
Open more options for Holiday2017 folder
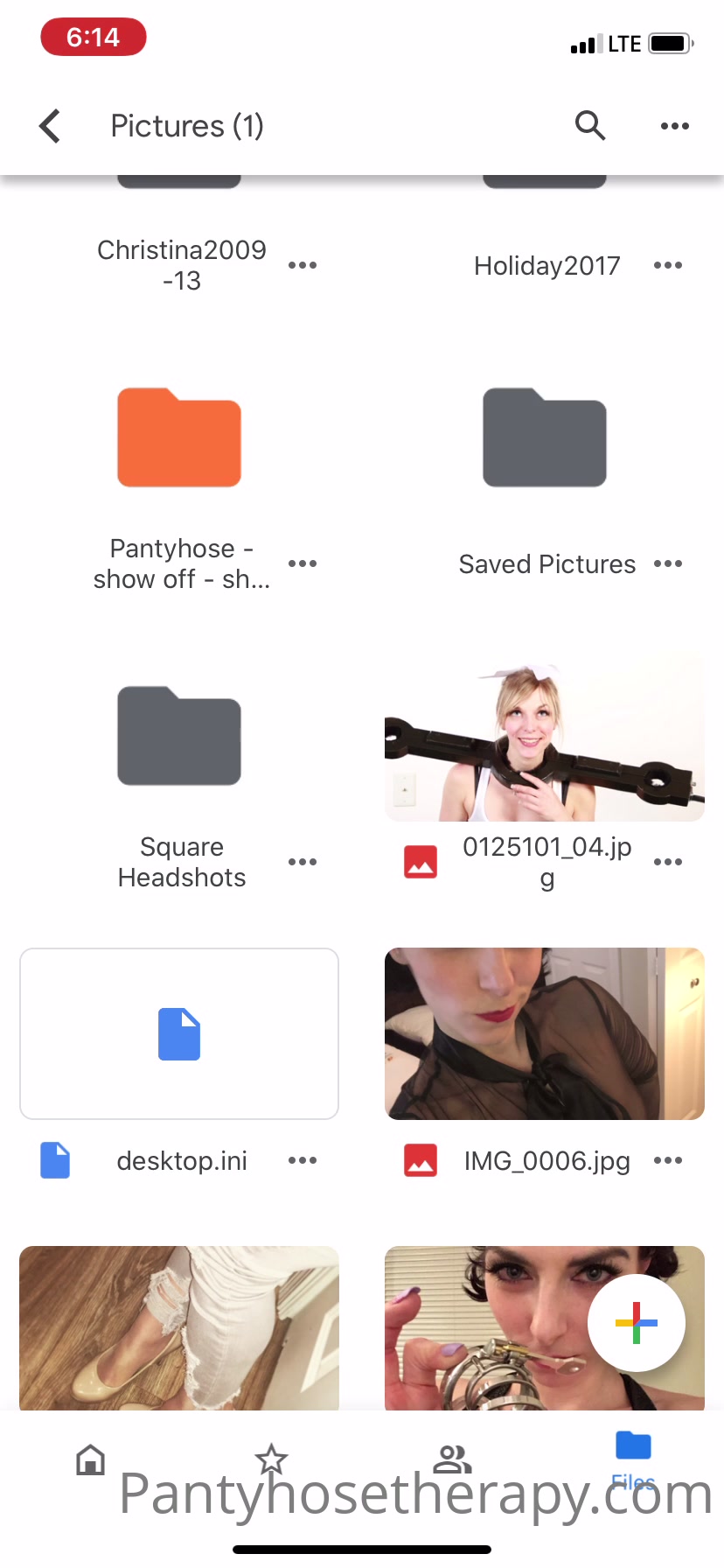click(668, 265)
